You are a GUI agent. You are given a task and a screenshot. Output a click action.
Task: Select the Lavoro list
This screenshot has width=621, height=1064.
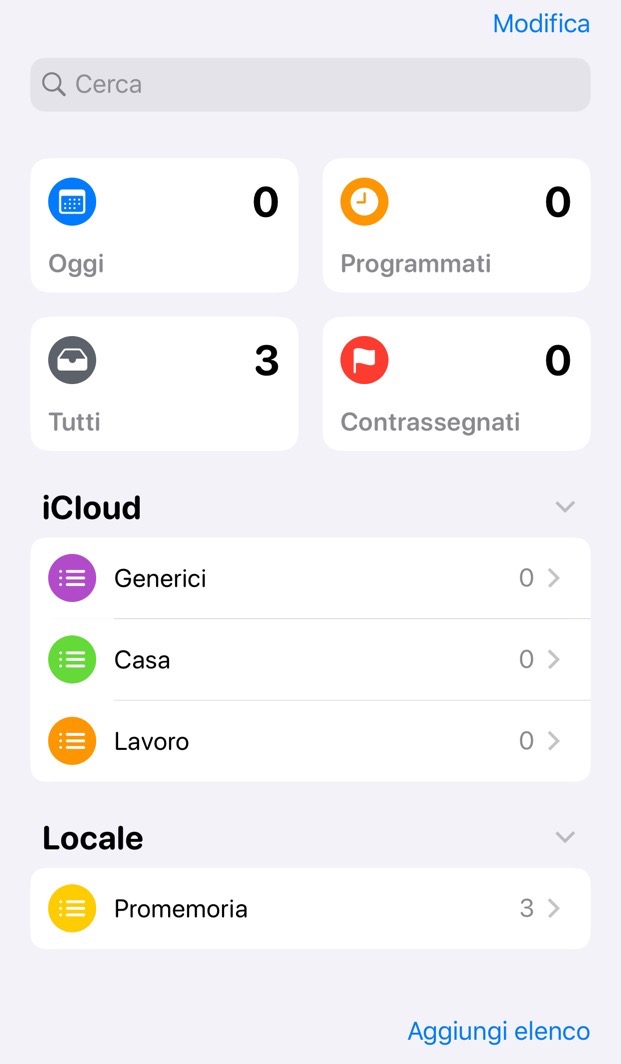pyautogui.click(x=310, y=741)
